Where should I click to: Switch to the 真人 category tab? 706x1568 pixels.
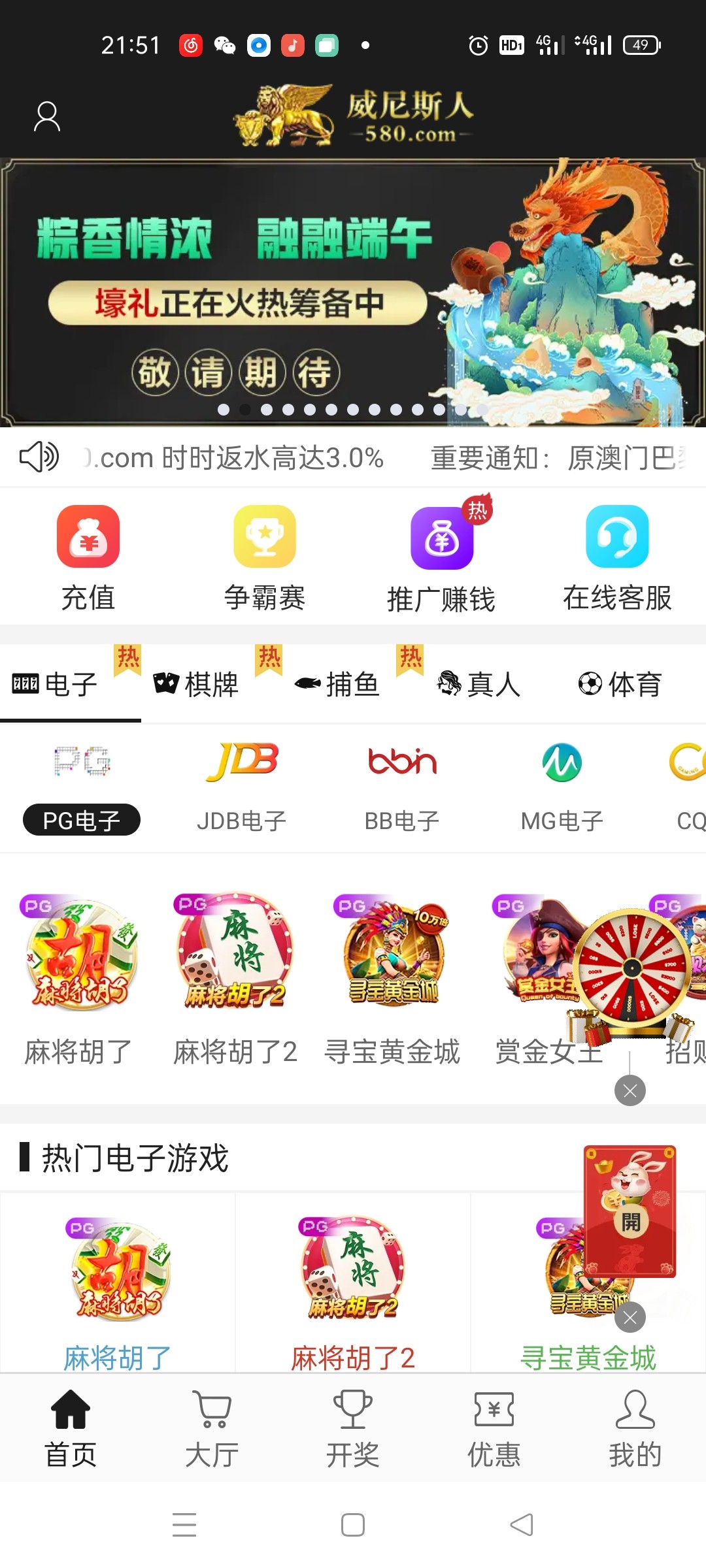[479, 684]
